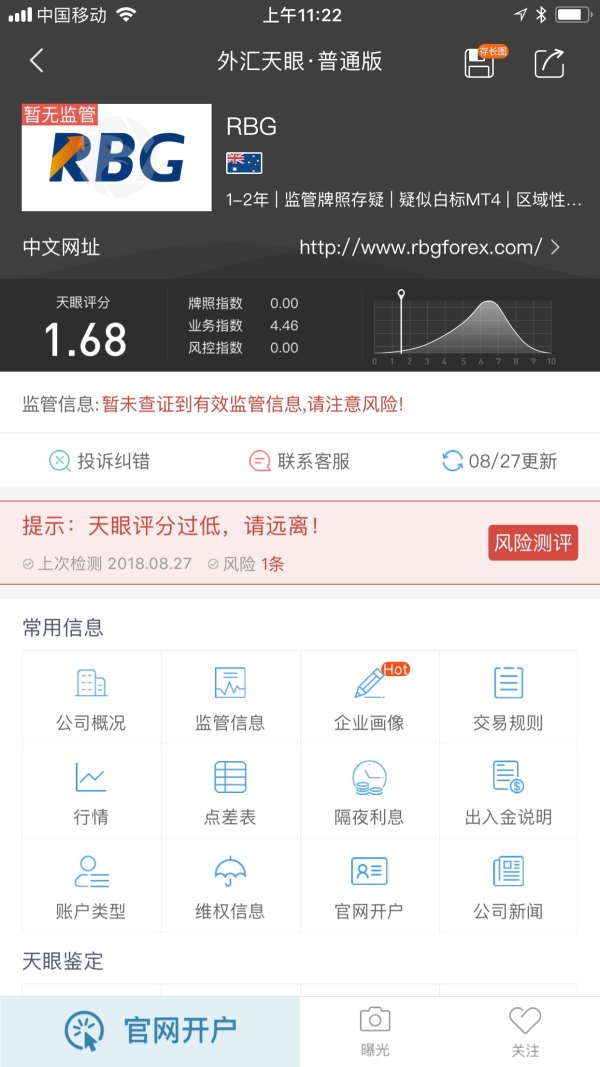This screenshot has height=1067, width=600.
Task: Start the 风险测评 risk assessment
Action: point(533,543)
